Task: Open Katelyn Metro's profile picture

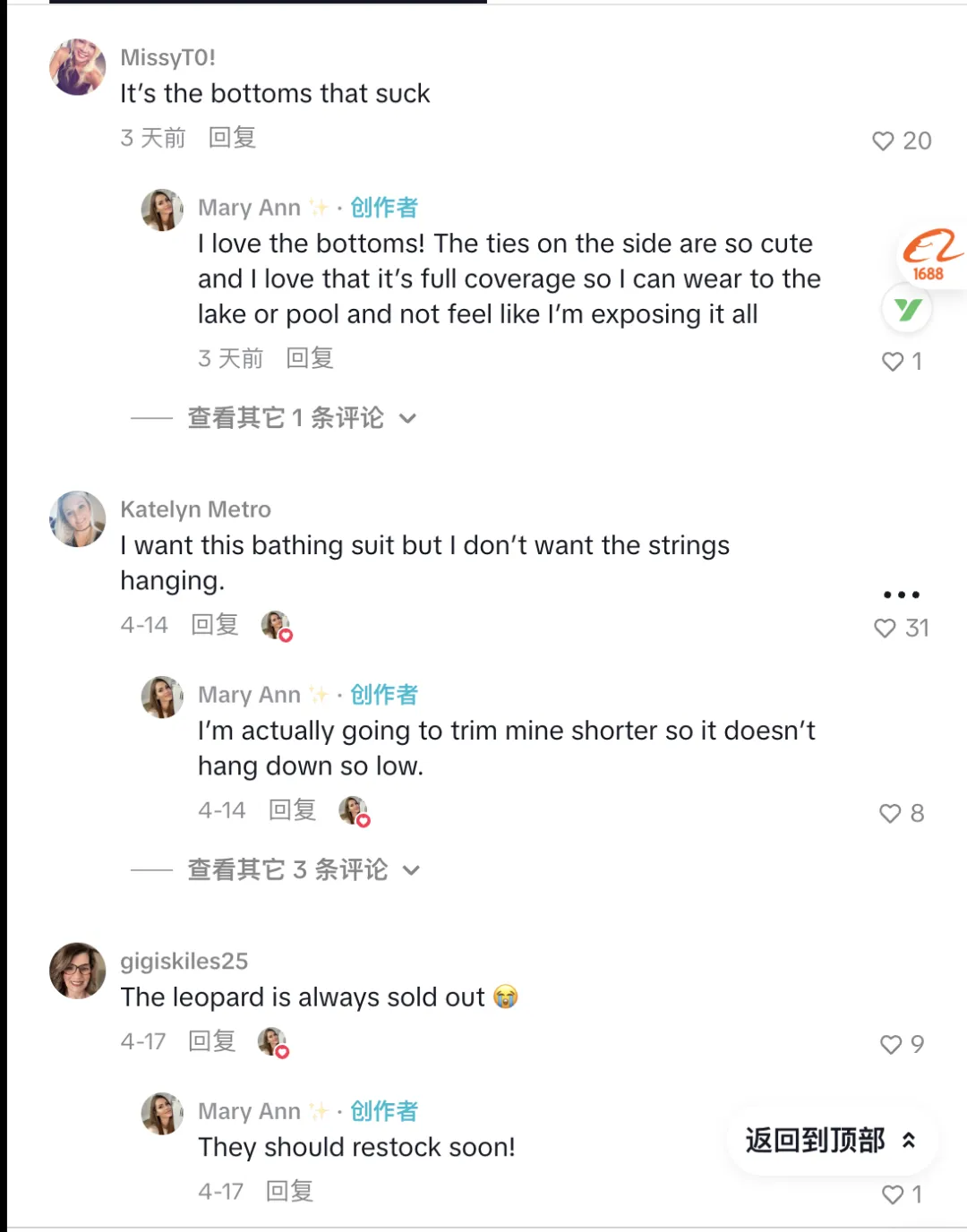Action: (x=78, y=518)
